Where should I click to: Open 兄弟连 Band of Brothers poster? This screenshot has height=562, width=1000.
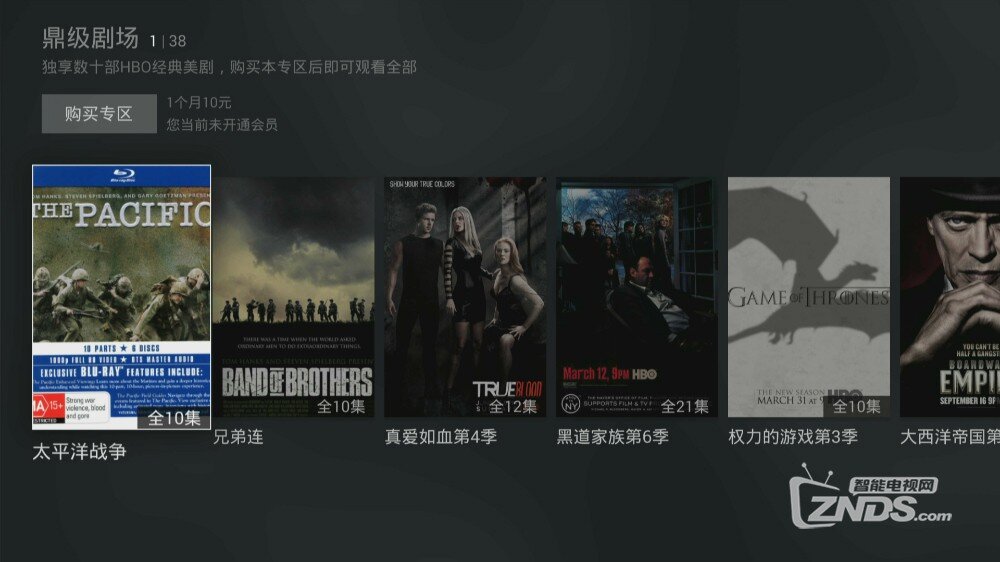(294, 297)
